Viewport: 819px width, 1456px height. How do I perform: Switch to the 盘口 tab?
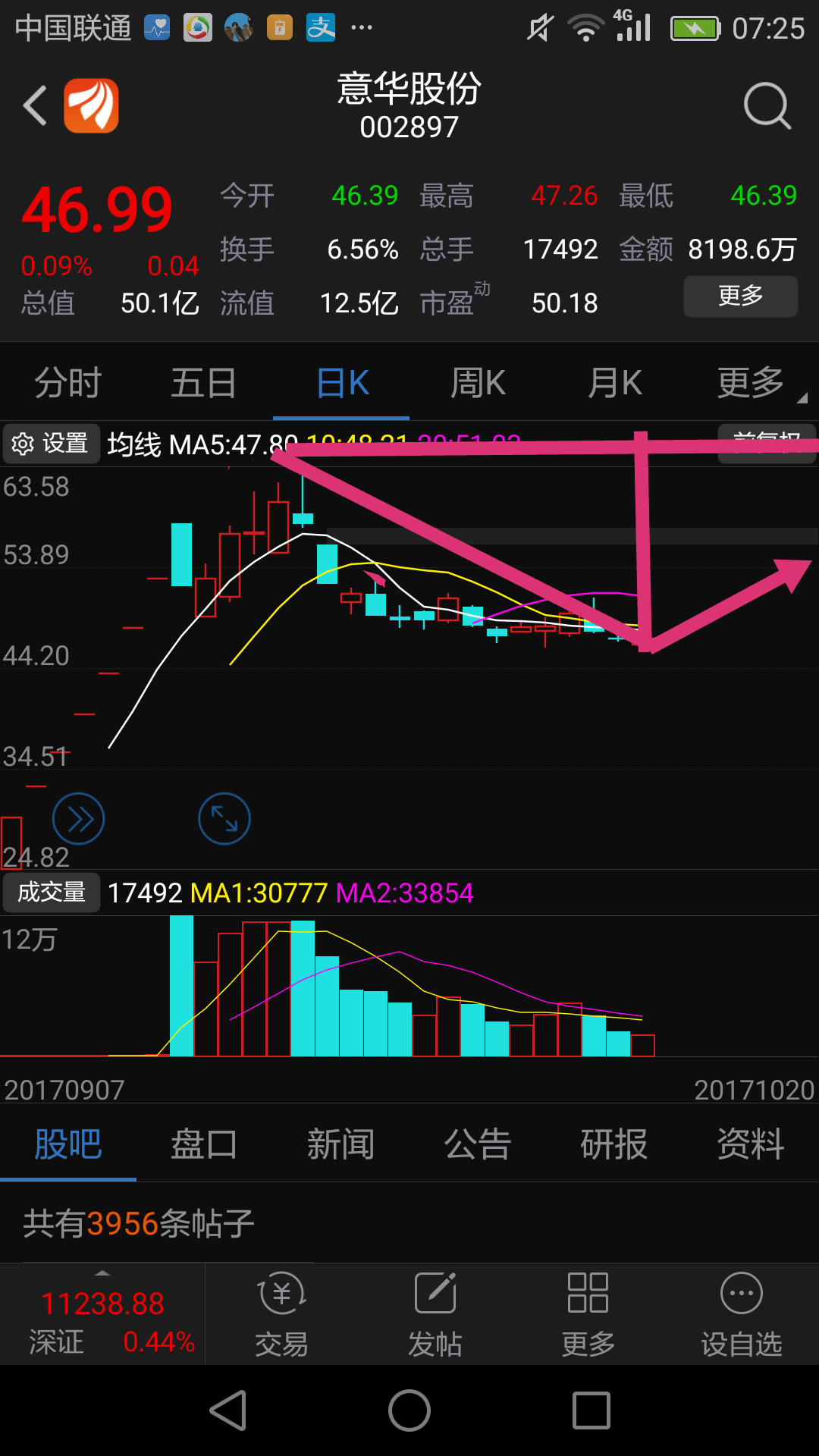click(204, 1144)
